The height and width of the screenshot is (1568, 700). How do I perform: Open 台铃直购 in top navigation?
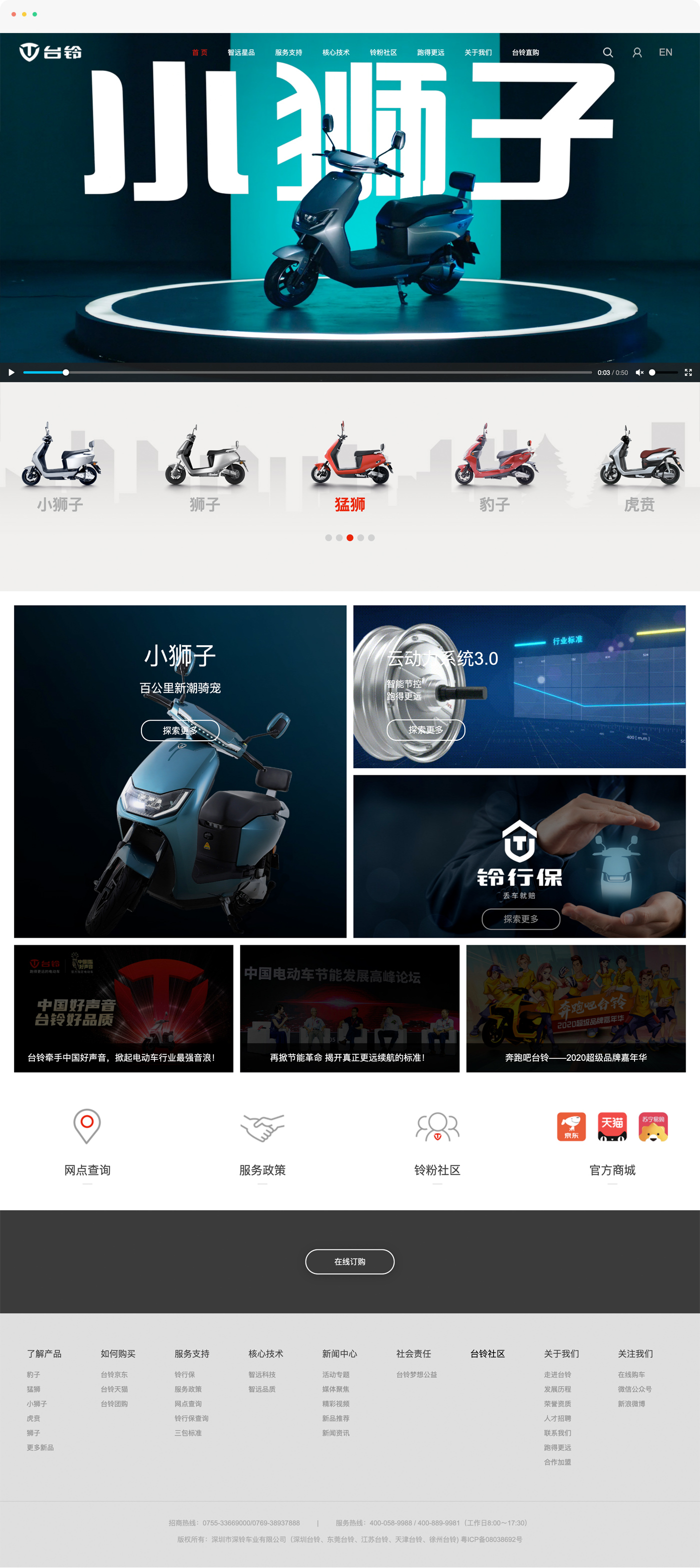click(524, 53)
